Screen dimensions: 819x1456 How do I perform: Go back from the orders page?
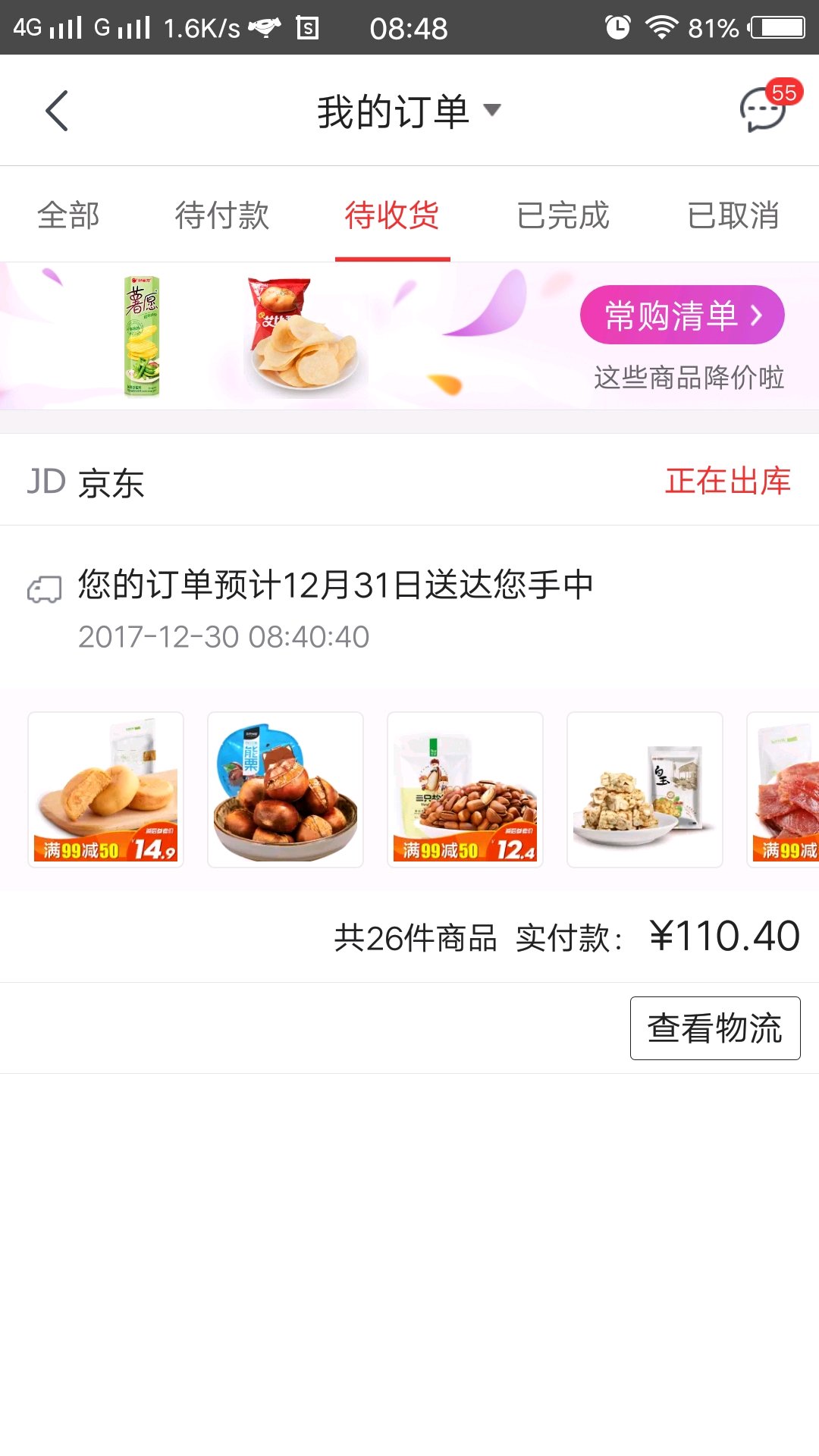click(x=57, y=111)
